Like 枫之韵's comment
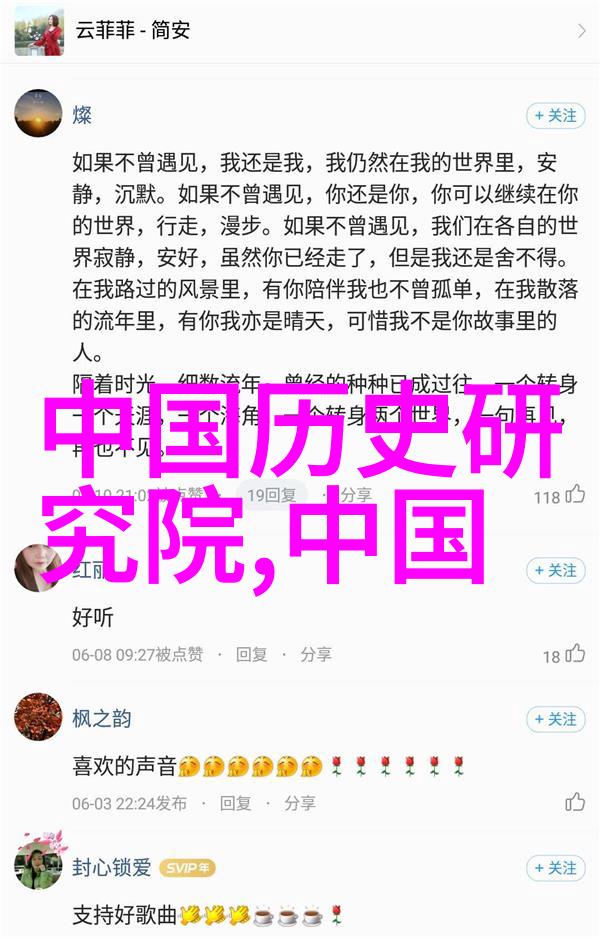 (x=574, y=802)
